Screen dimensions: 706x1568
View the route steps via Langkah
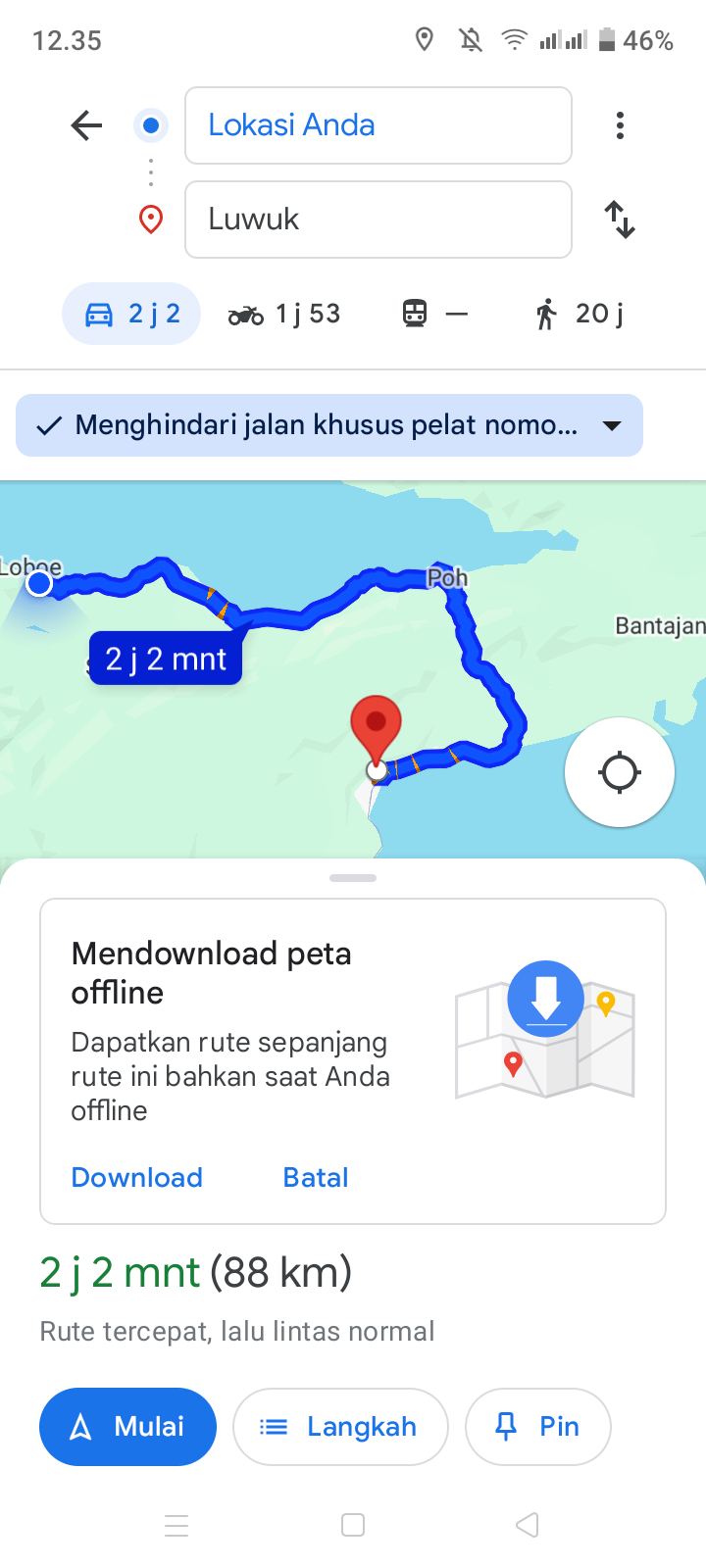pos(340,1427)
